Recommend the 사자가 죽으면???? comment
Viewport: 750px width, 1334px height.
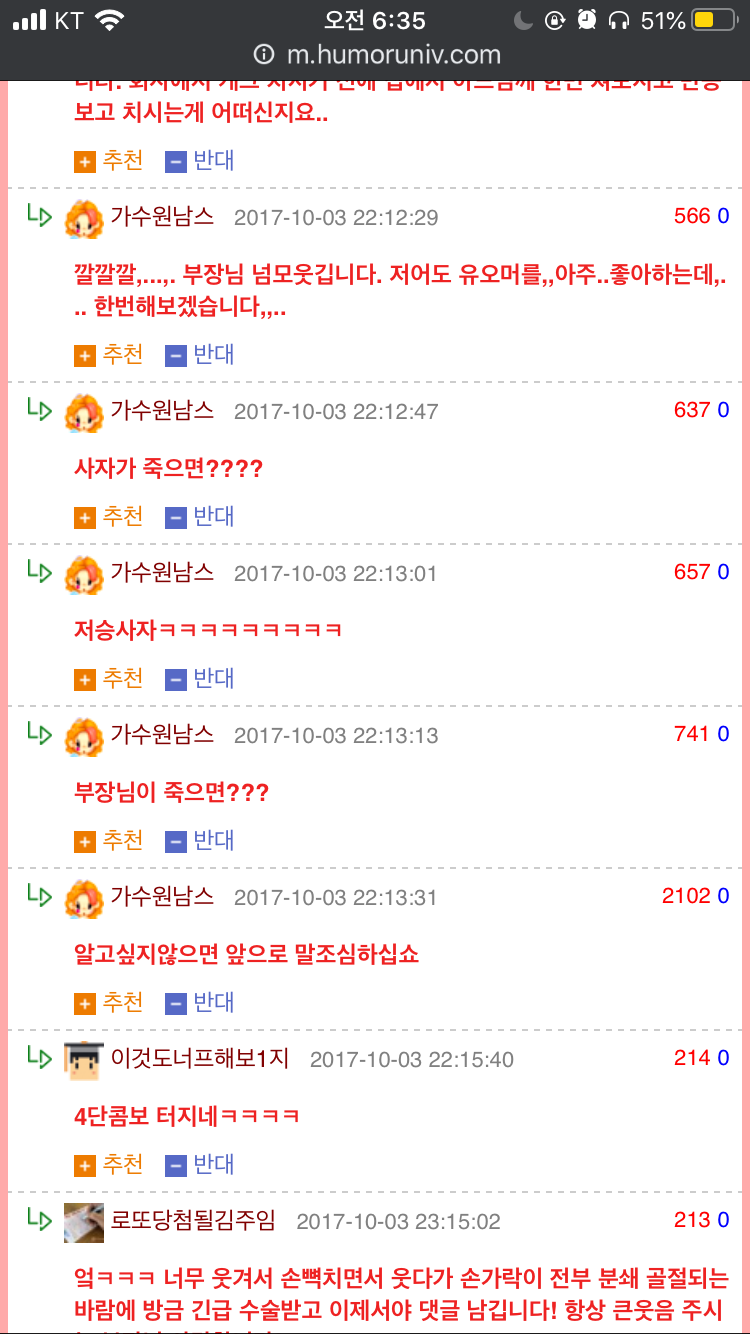coord(109,516)
